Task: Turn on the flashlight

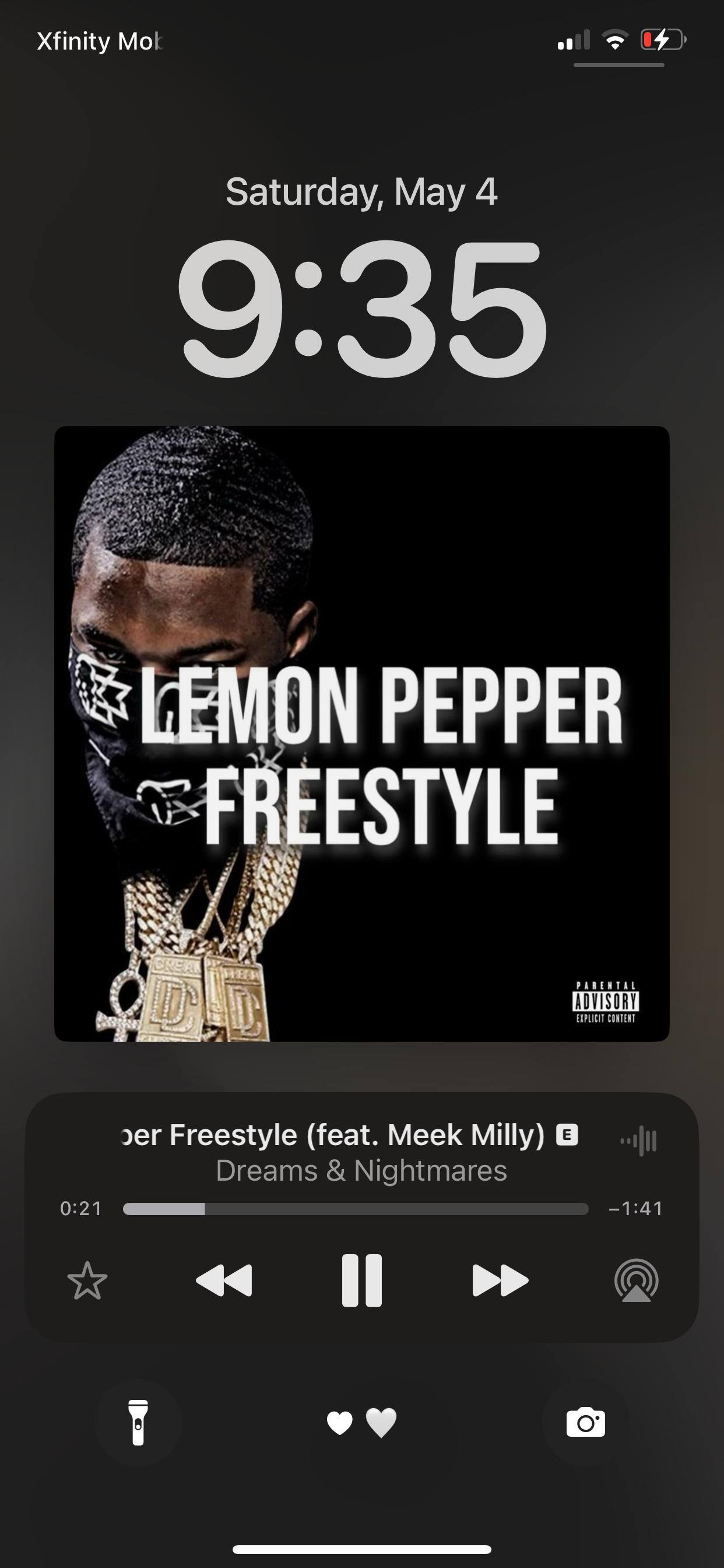Action: pos(138,1423)
